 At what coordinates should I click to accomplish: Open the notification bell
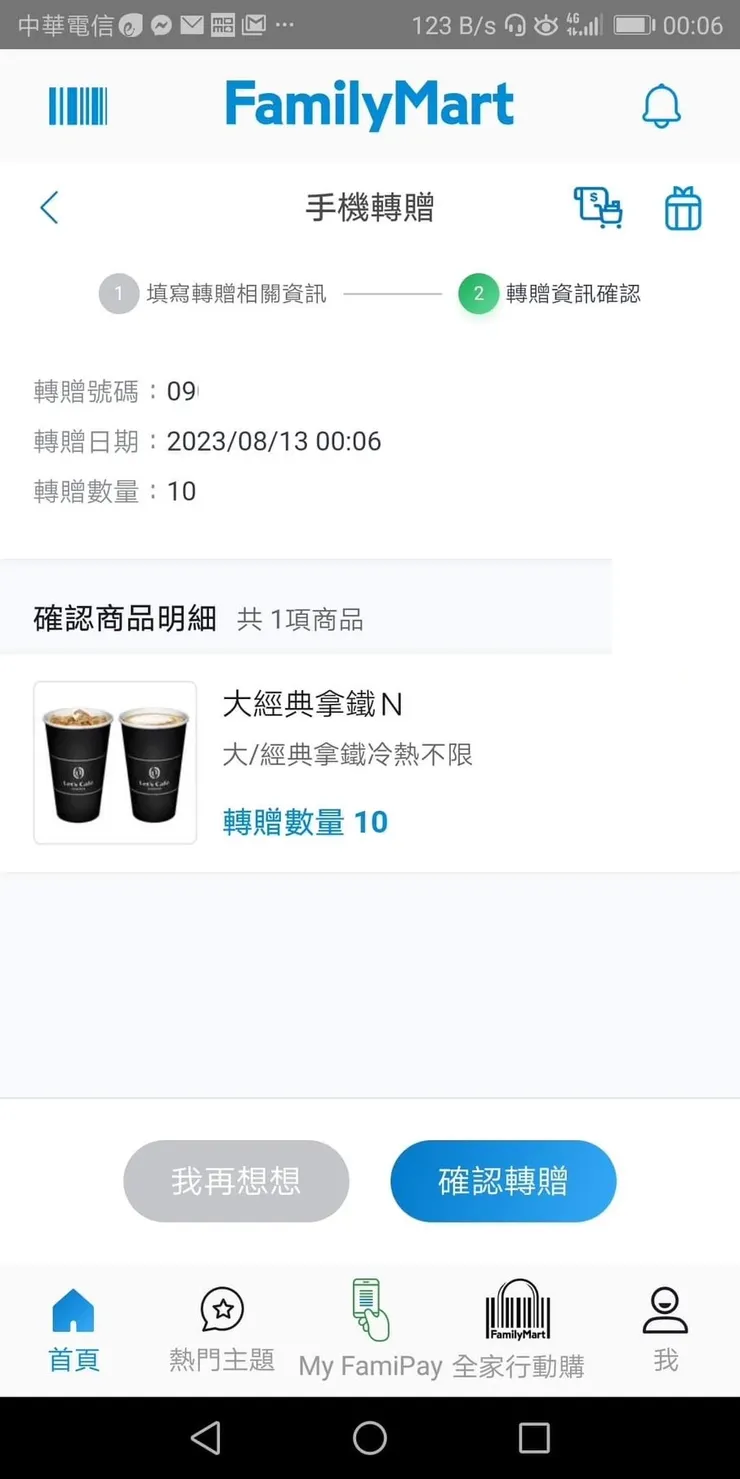662,106
